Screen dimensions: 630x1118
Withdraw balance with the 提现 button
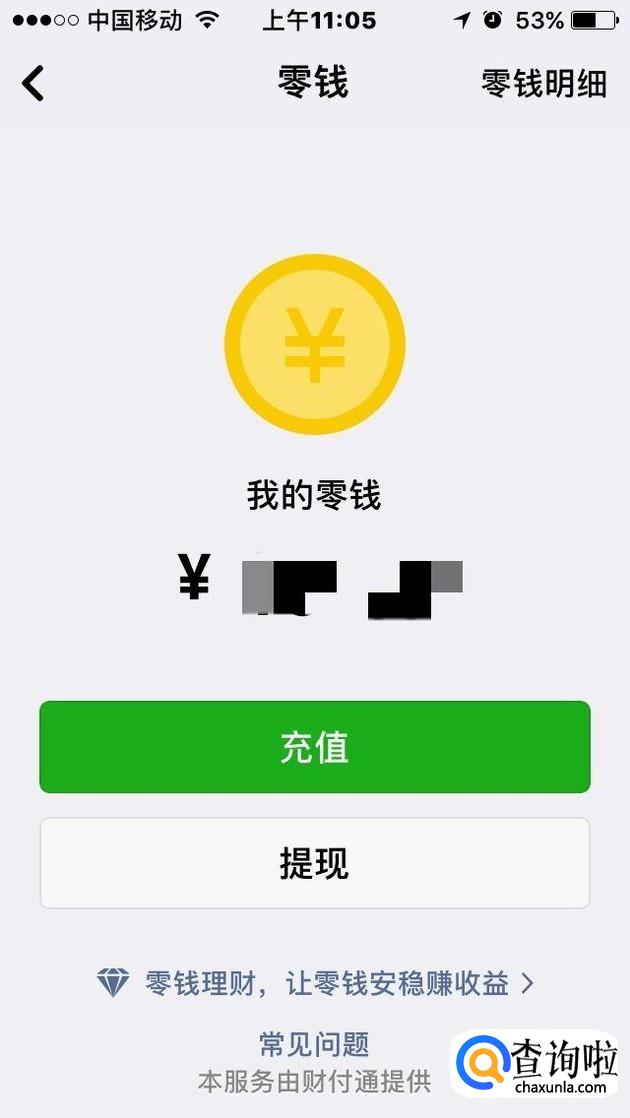click(314, 863)
